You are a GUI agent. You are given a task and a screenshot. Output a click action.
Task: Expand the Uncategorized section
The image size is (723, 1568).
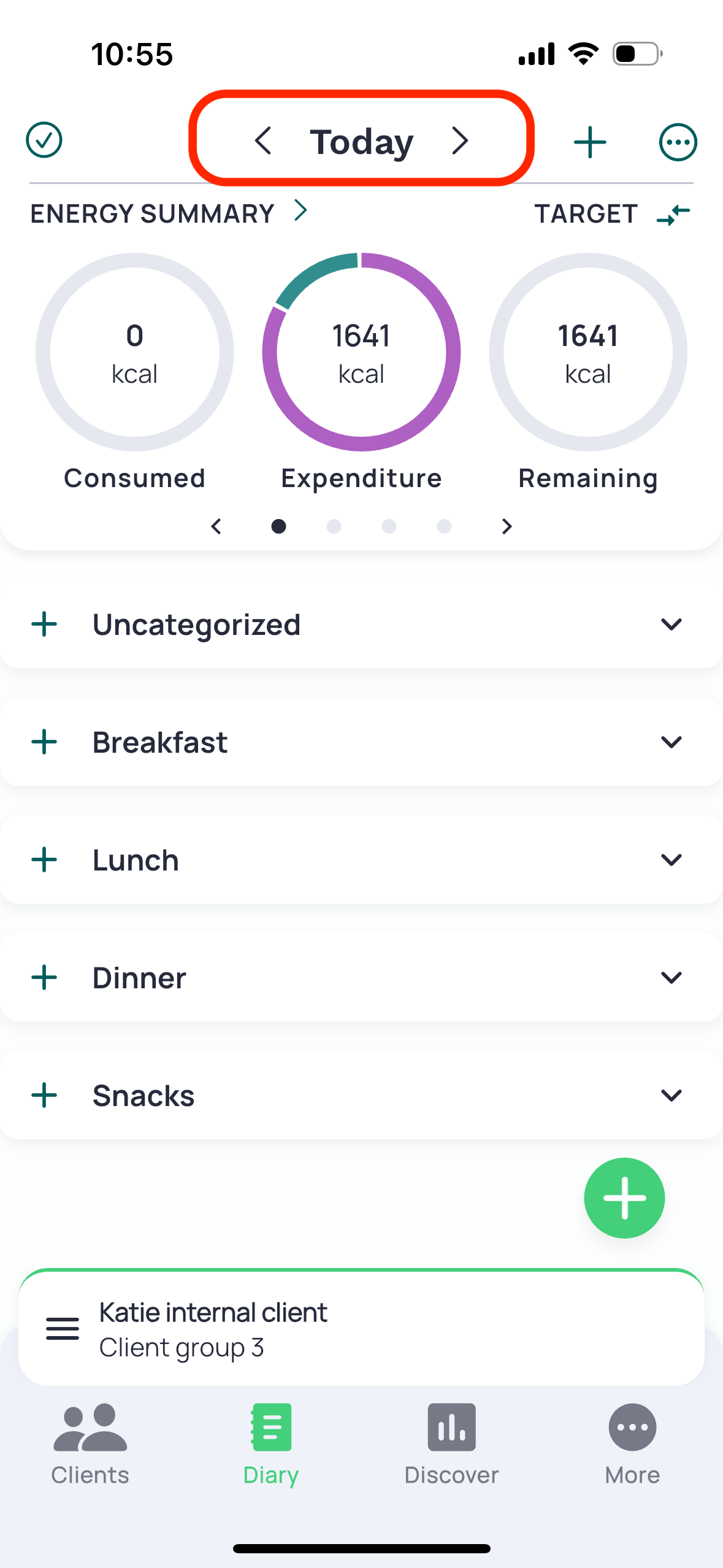coord(671,625)
